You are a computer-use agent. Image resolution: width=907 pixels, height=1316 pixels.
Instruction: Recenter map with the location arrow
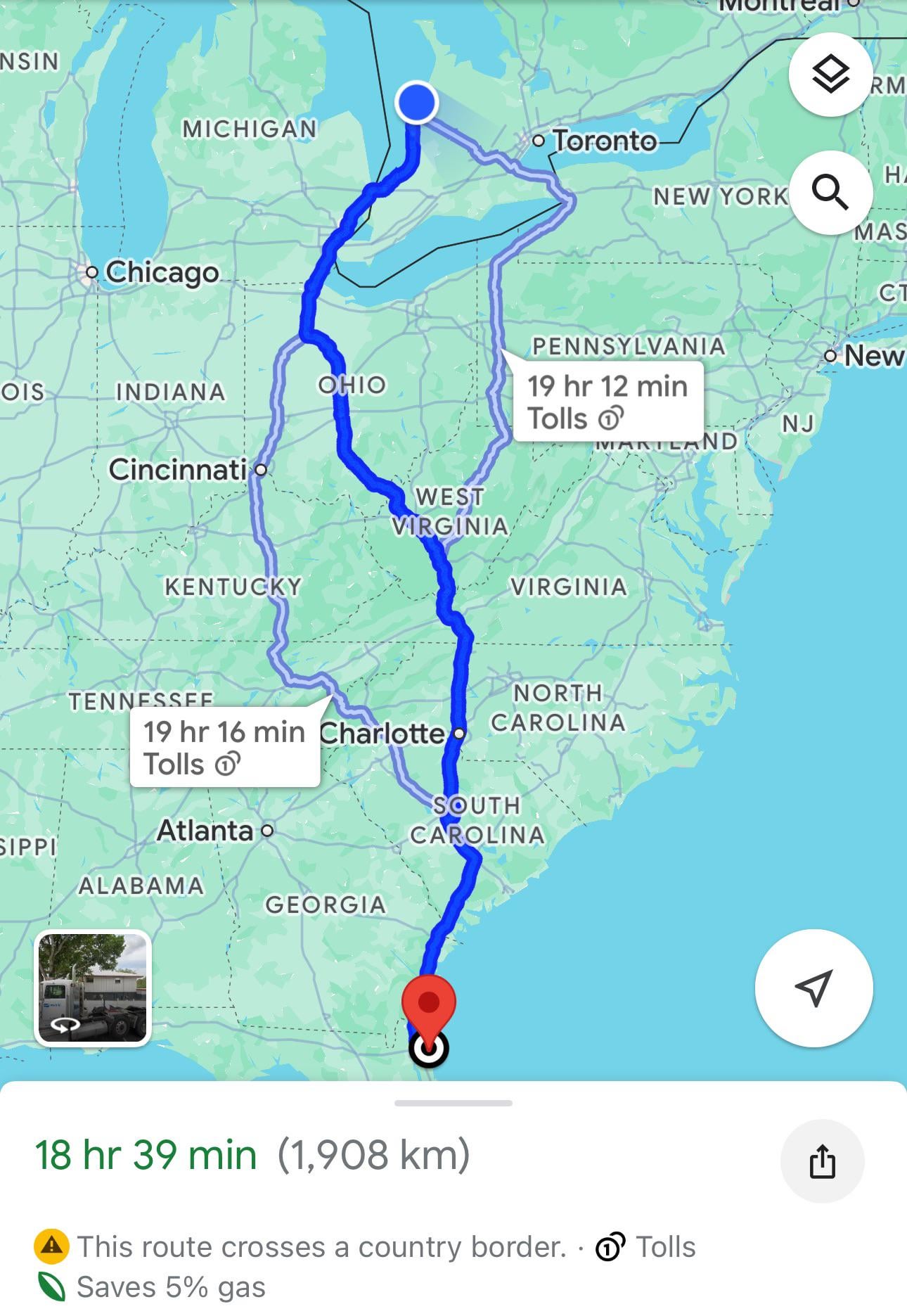click(813, 988)
